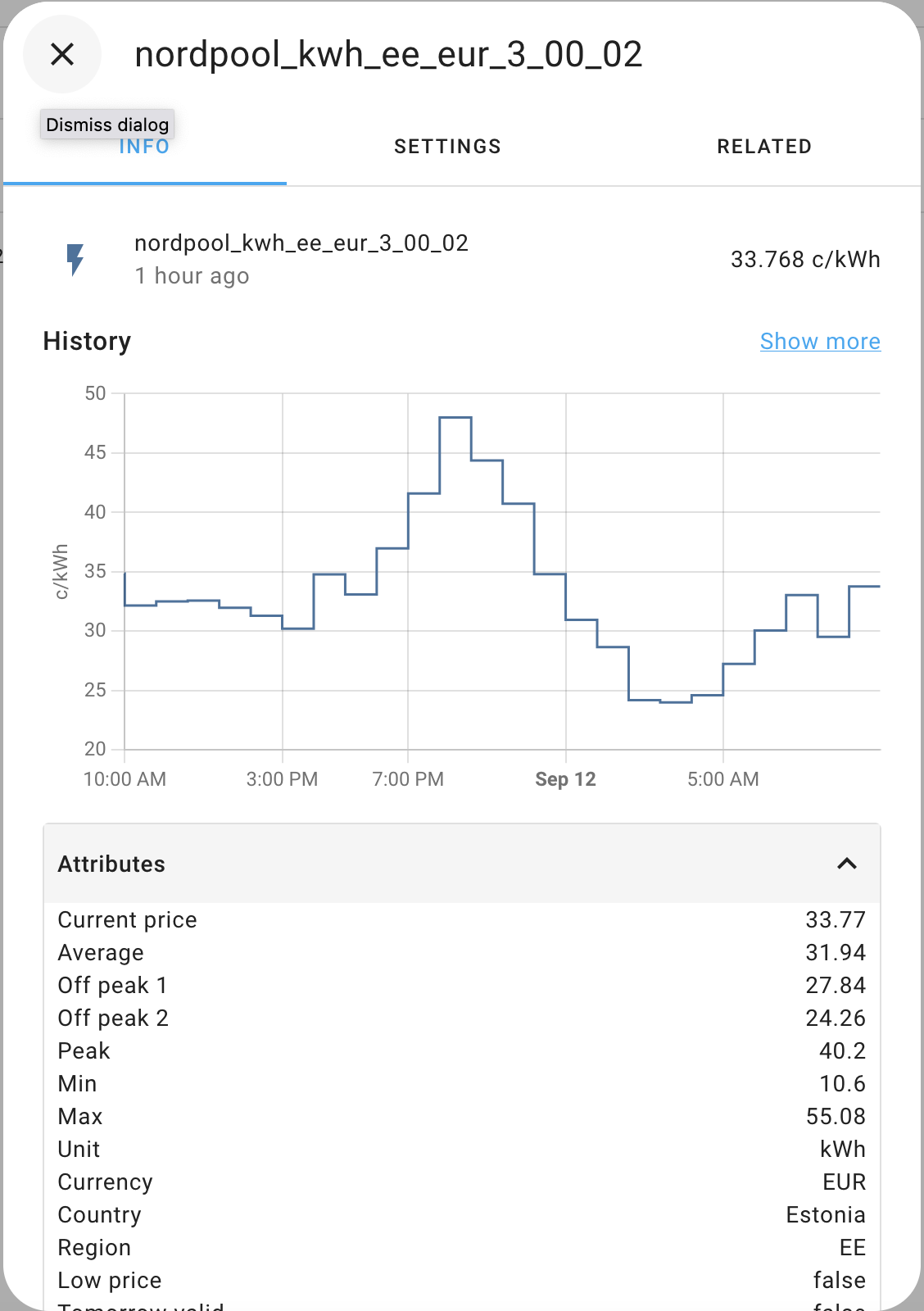Open the RELATED tab
This screenshot has height=1311, width=924.
tap(764, 147)
